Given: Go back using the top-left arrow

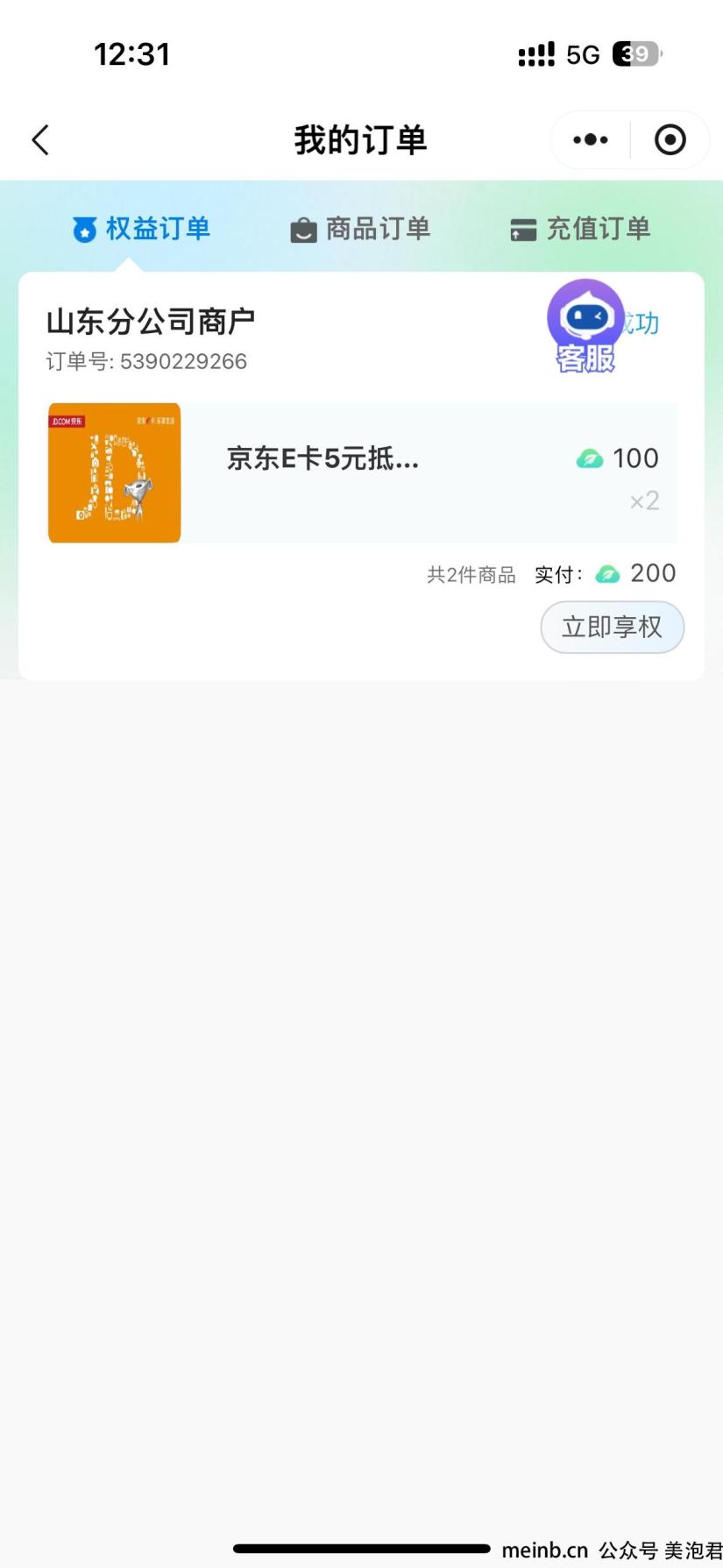Looking at the screenshot, I should point(40,140).
